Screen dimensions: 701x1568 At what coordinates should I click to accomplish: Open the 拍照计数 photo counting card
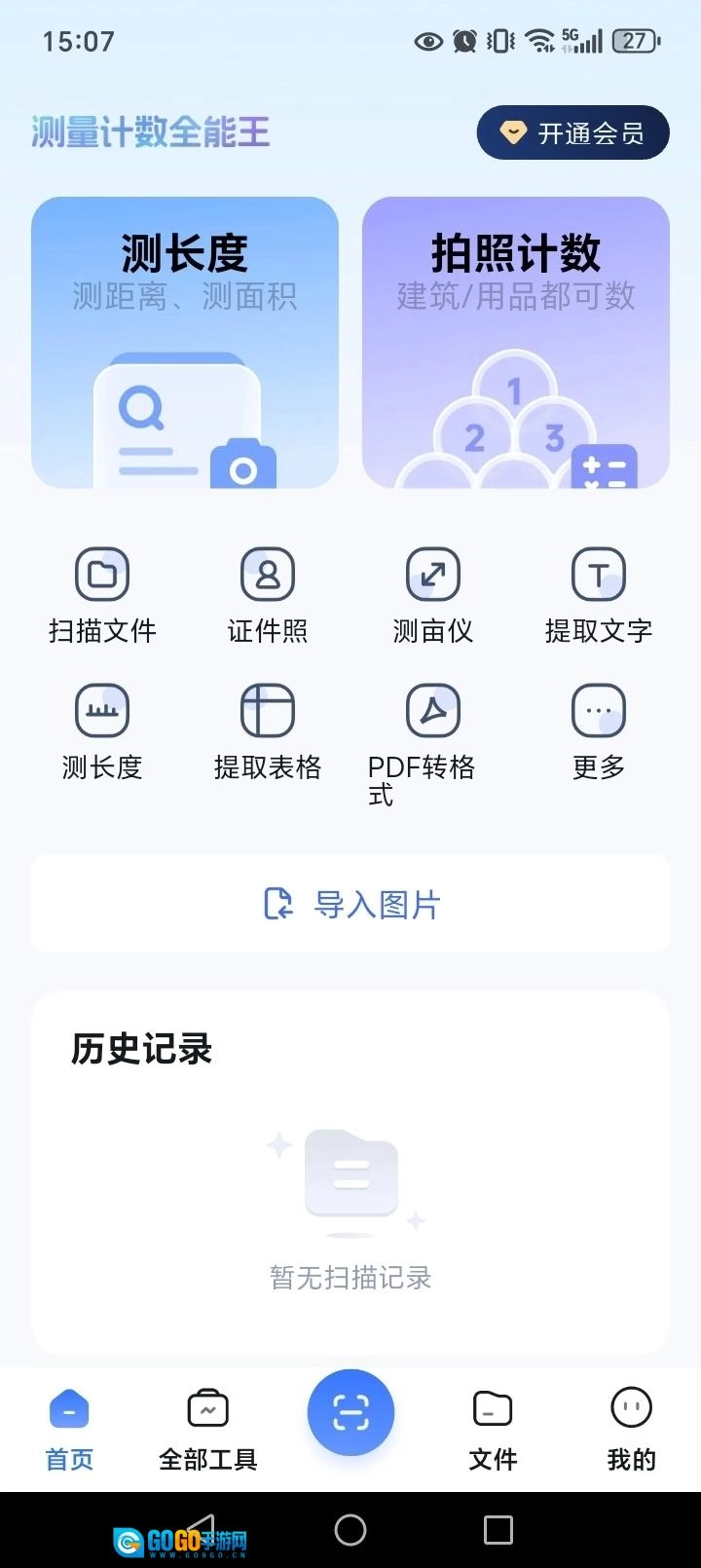(516, 342)
